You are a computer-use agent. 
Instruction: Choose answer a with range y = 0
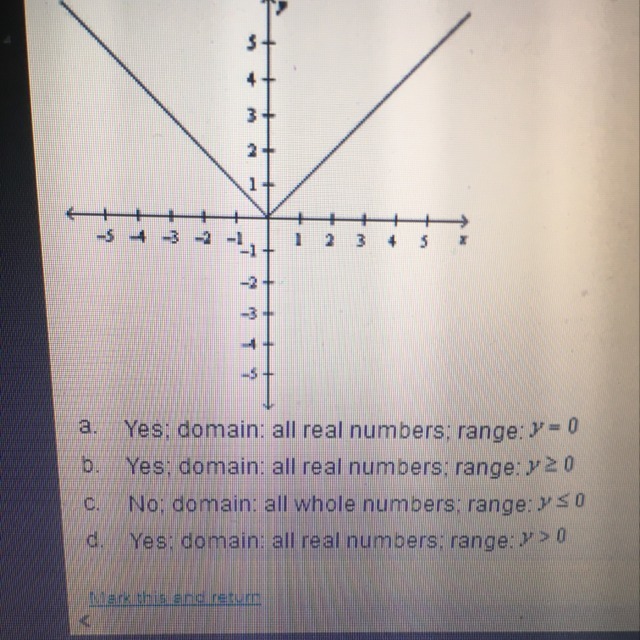[329, 429]
